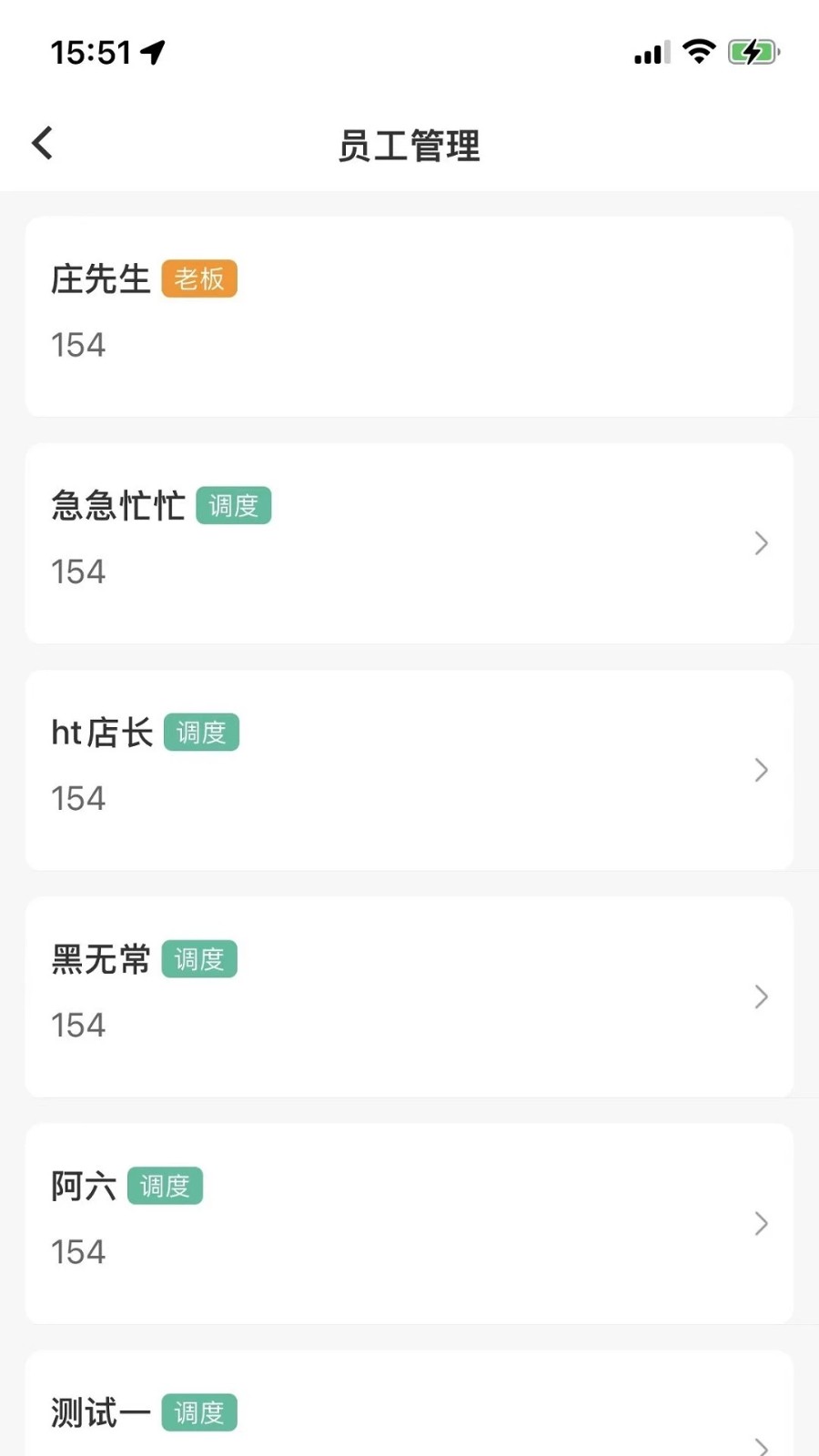Tap the back arrow to leave 员工管理
The width and height of the screenshot is (819, 1456).
[41, 143]
